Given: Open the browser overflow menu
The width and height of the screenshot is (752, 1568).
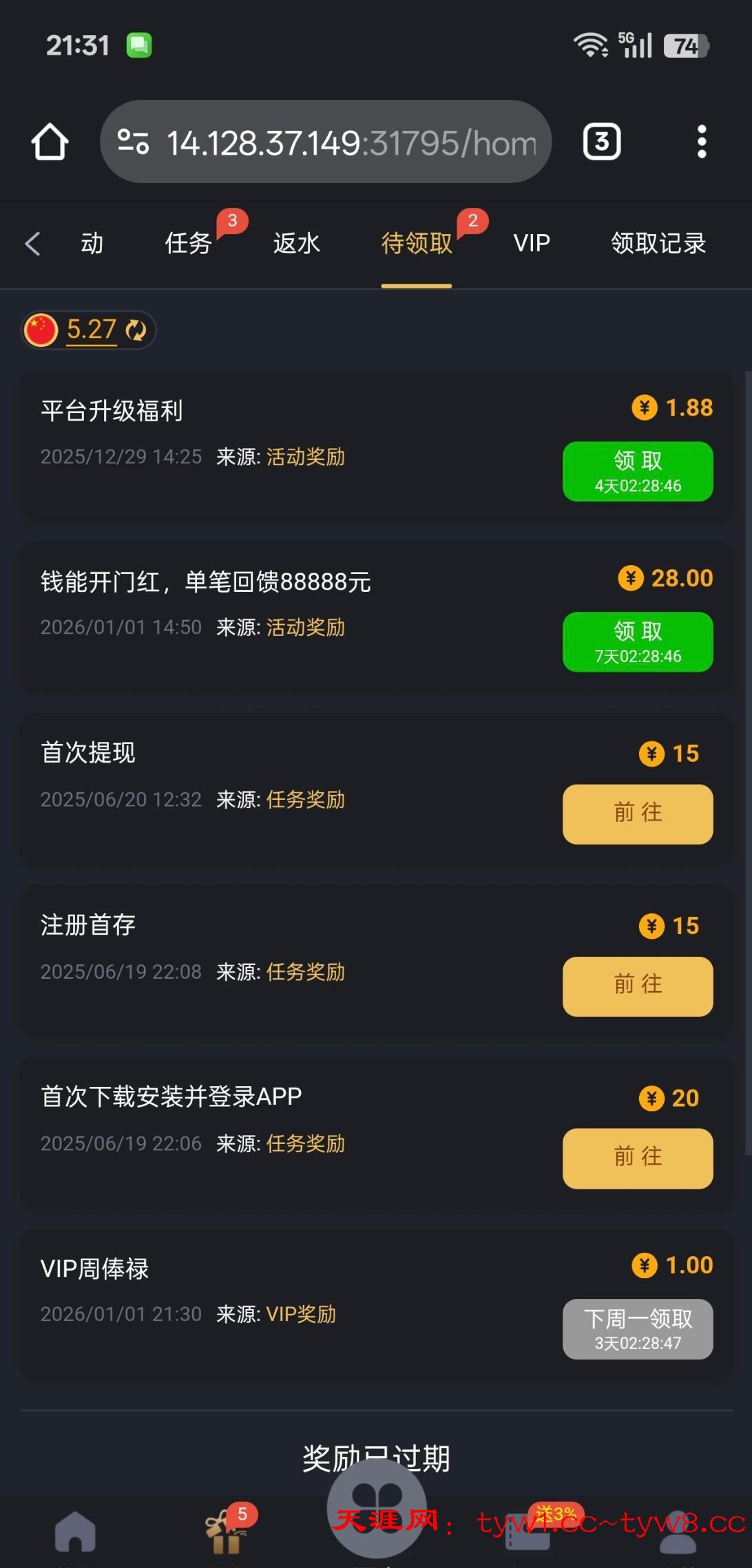Looking at the screenshot, I should tap(701, 142).
